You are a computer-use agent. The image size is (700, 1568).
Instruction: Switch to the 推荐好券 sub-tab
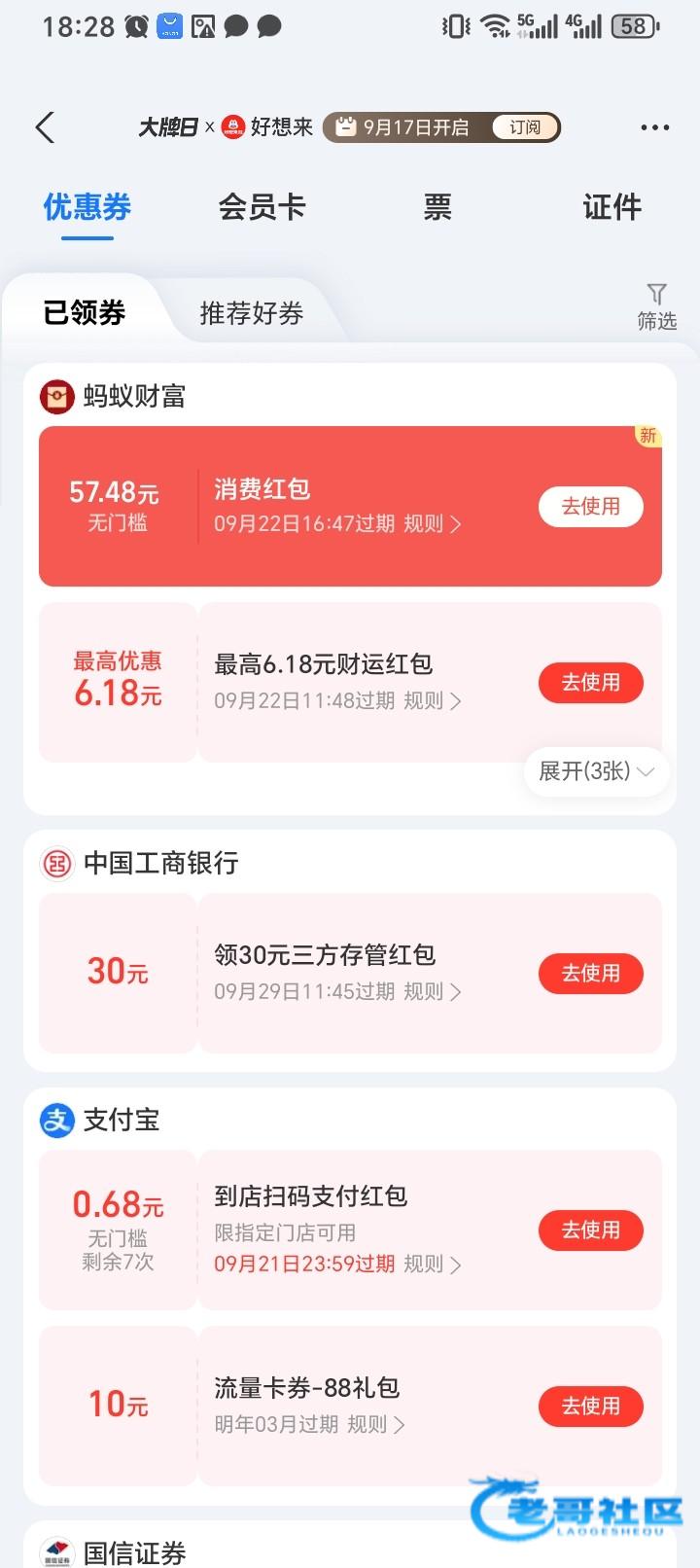click(x=252, y=312)
